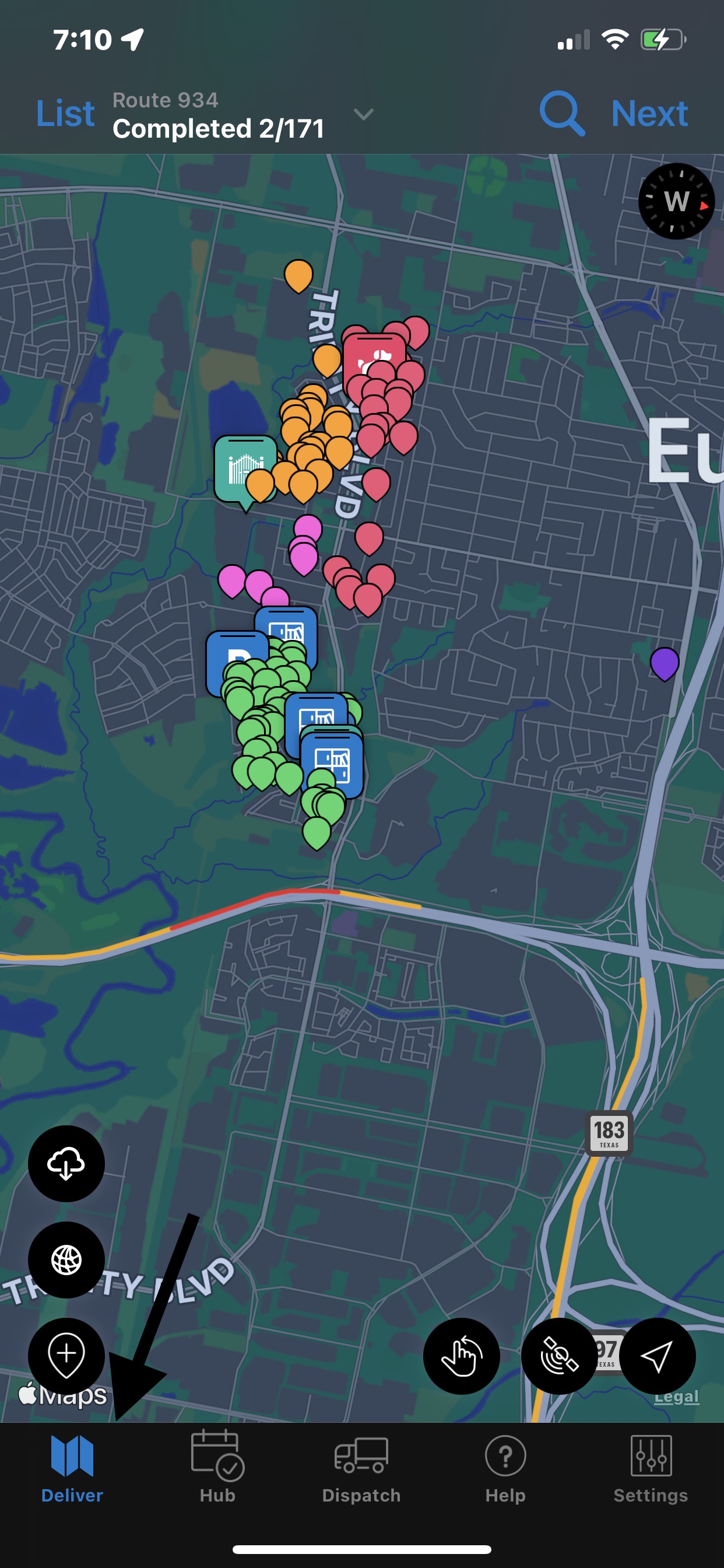724x1568 pixels.
Task: Tap the cloud download button
Action: 66,1163
